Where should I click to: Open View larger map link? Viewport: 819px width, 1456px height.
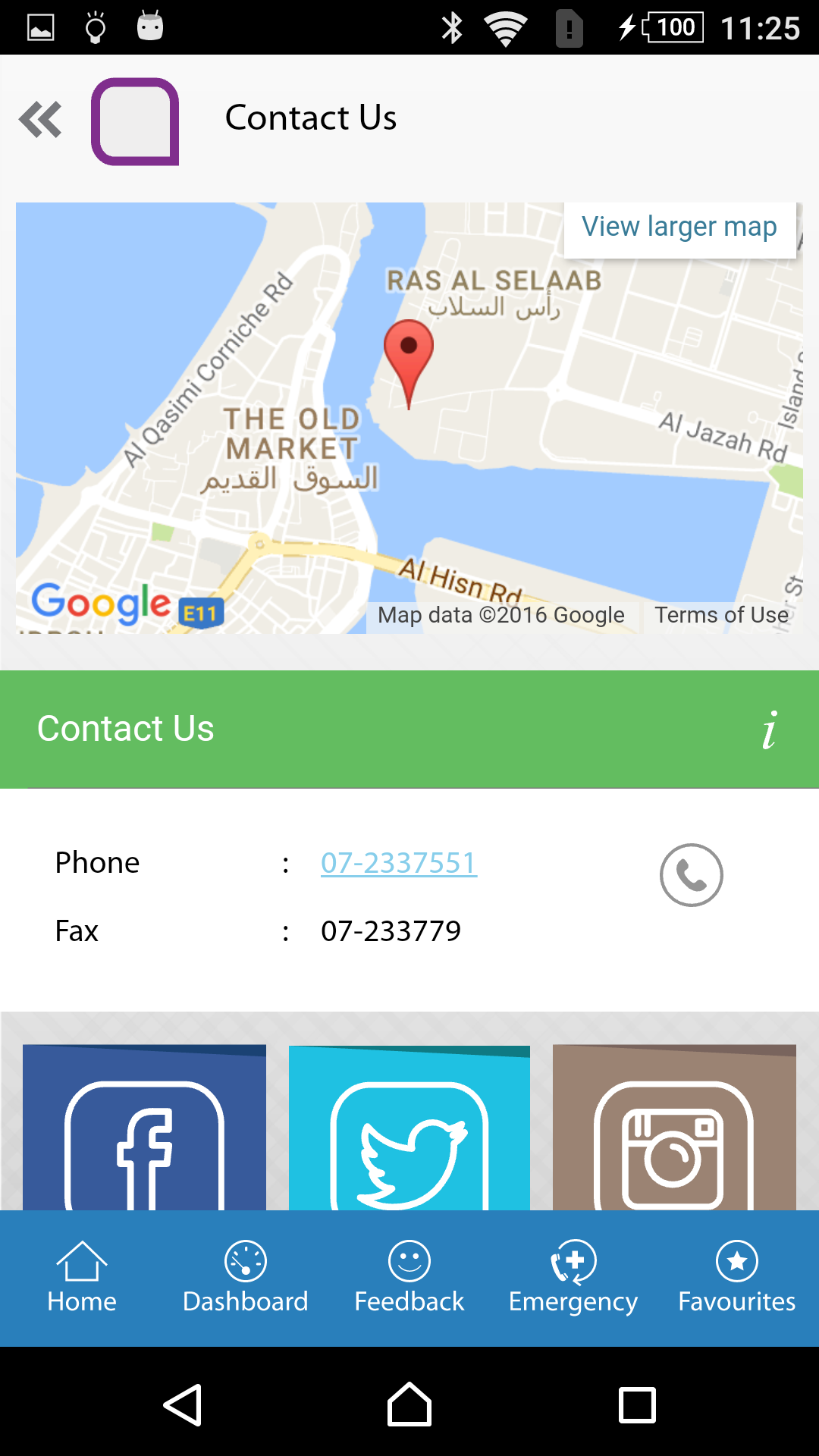click(679, 227)
